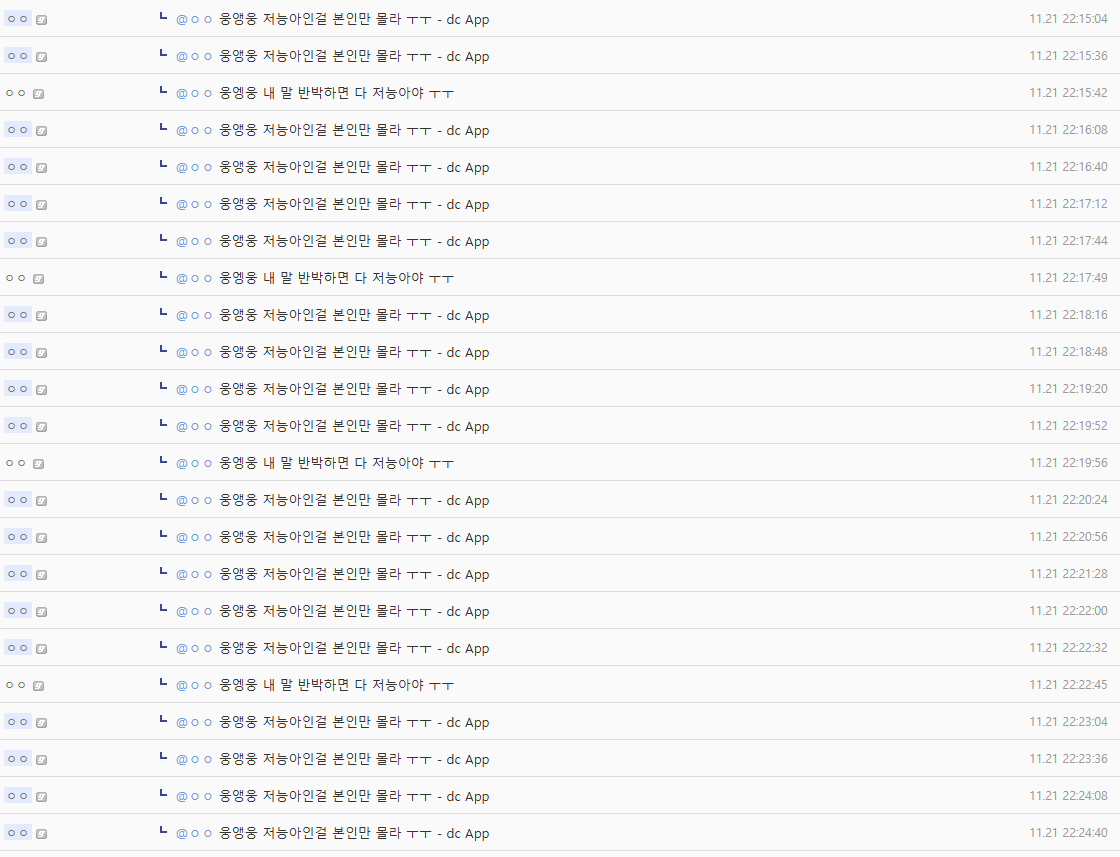
Task: Open commenter ㅇㅇ on the 22:17:49 reply
Action: 15,278
